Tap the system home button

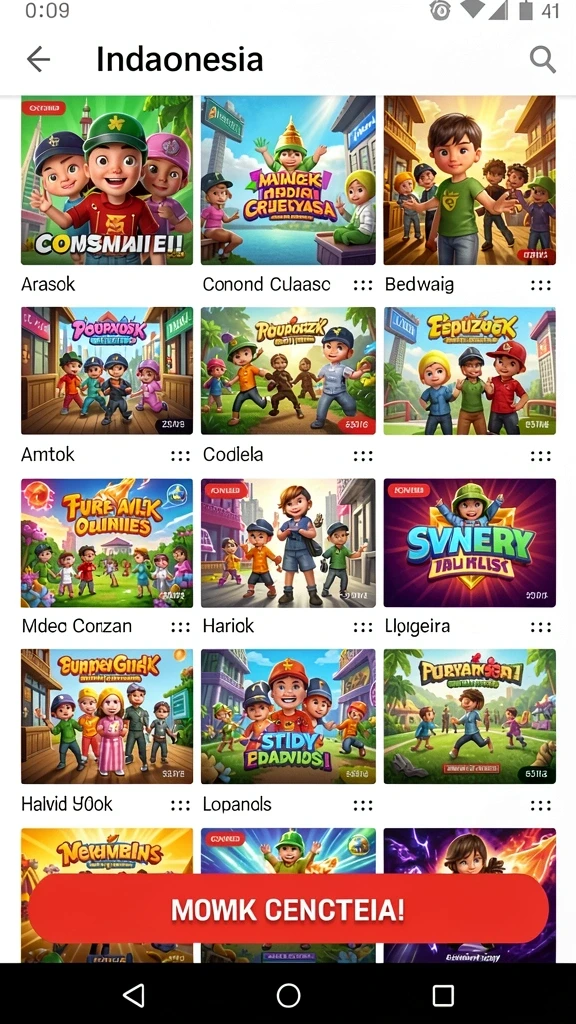tap(288, 995)
